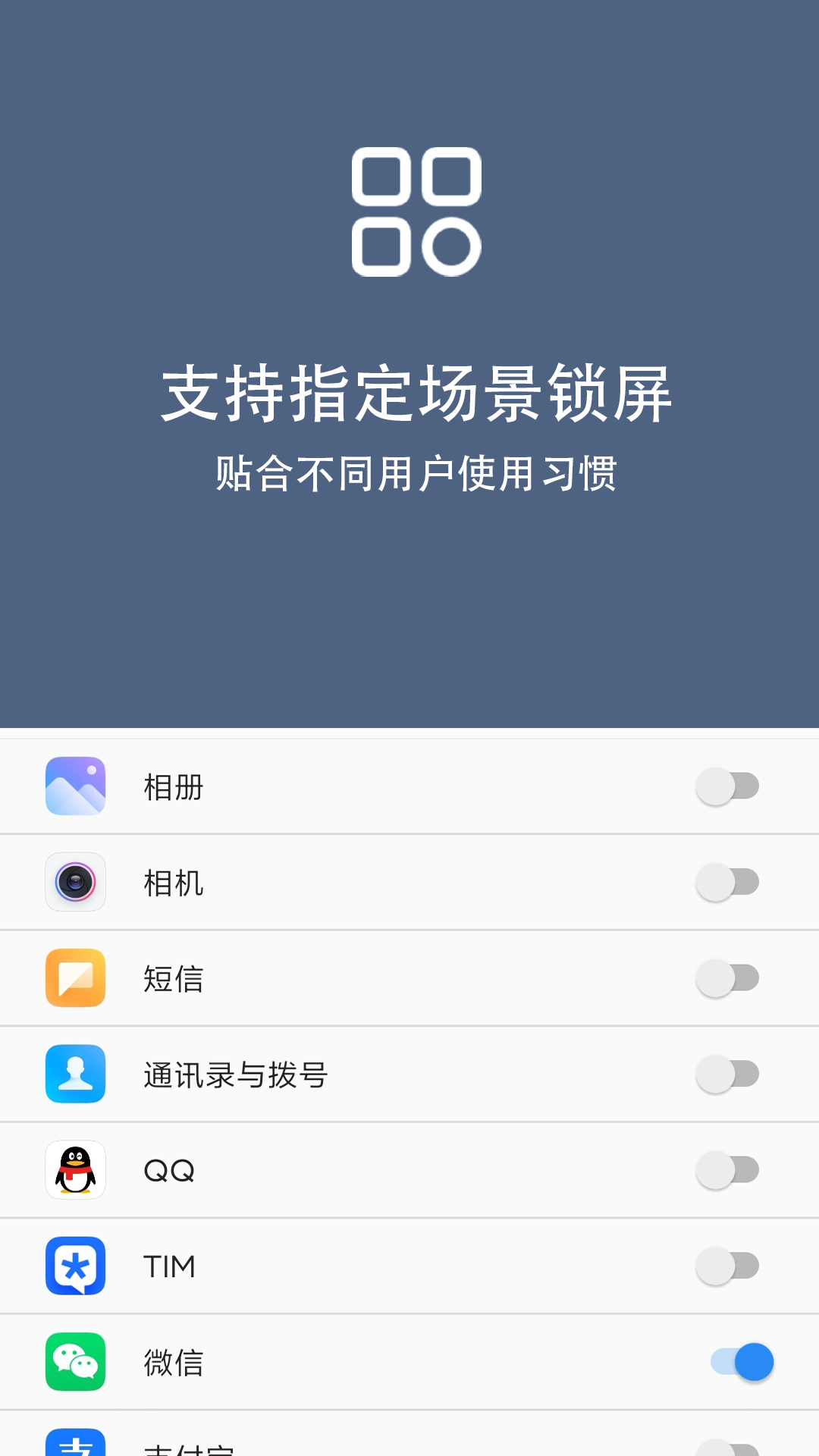Select the 短信 messaging icon
Image resolution: width=819 pixels, height=1456 pixels.
[74, 978]
